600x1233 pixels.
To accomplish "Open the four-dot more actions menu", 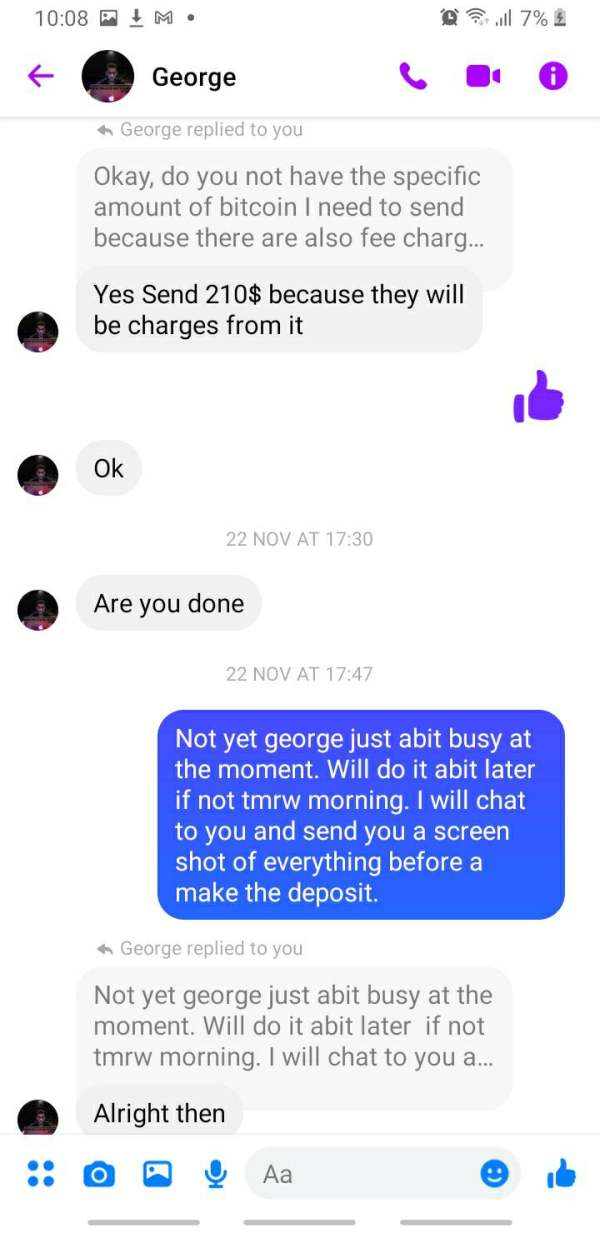I will click(x=40, y=1173).
